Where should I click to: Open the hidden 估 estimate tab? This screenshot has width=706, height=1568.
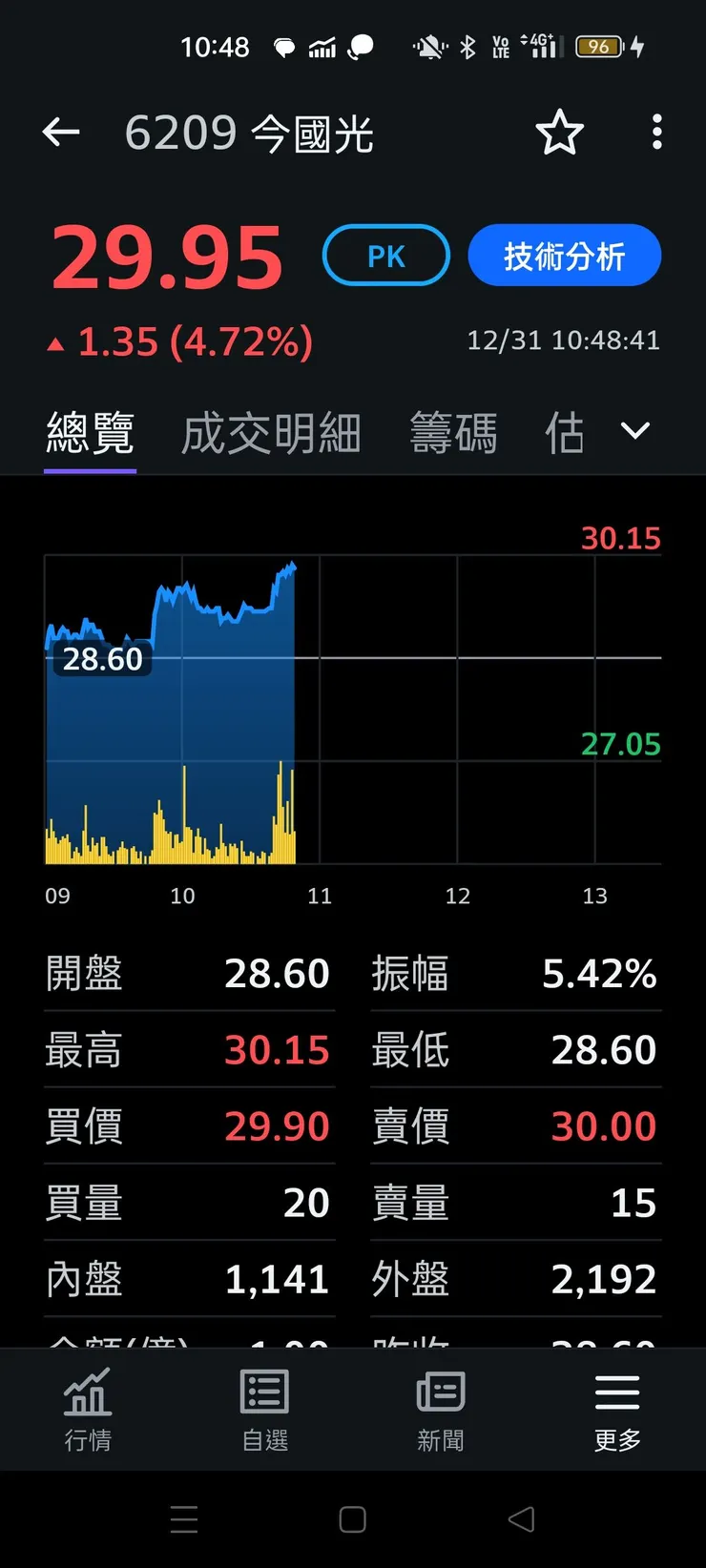click(x=565, y=432)
